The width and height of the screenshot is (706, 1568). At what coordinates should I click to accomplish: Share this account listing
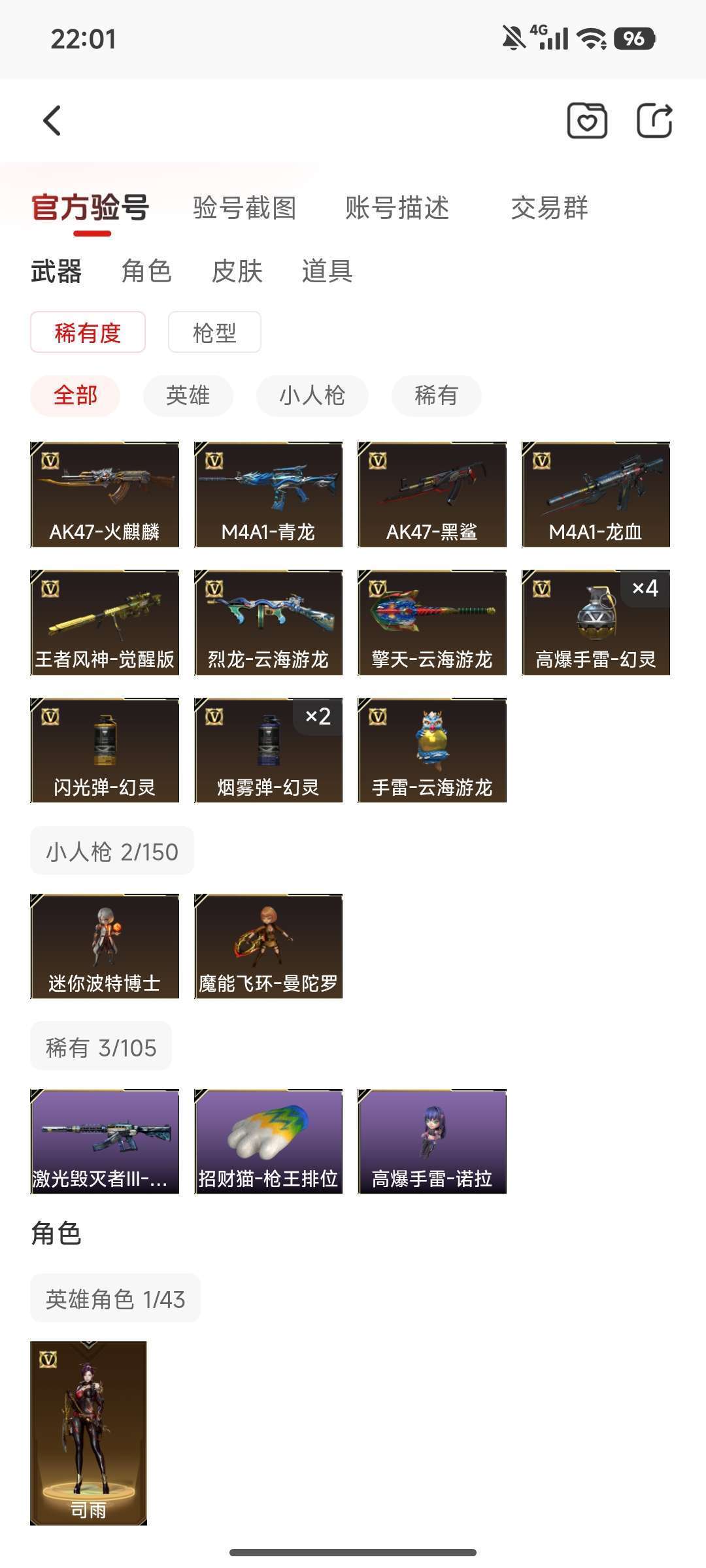(654, 121)
